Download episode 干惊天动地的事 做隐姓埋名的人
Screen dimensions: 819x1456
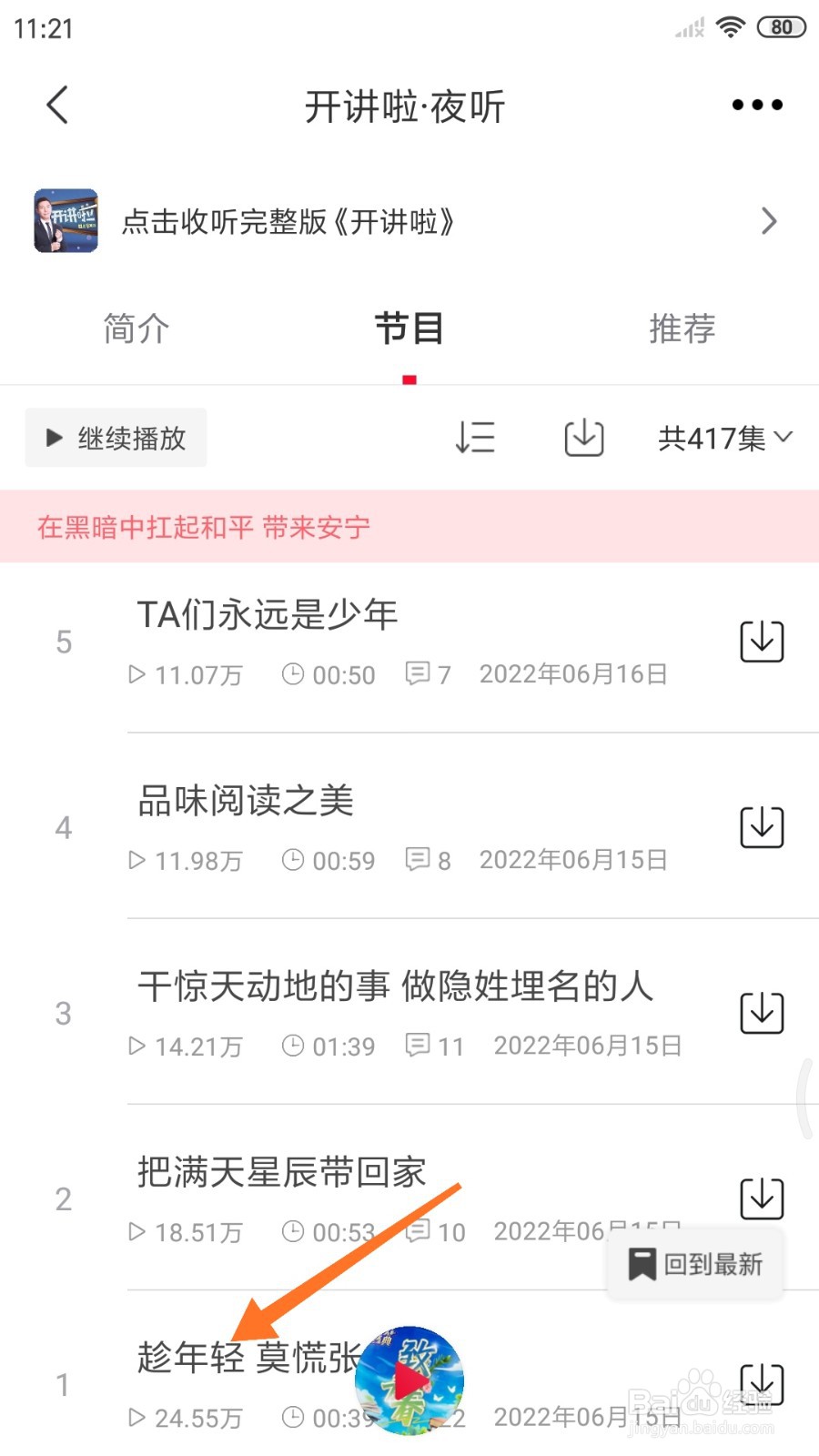pyautogui.click(x=762, y=1012)
